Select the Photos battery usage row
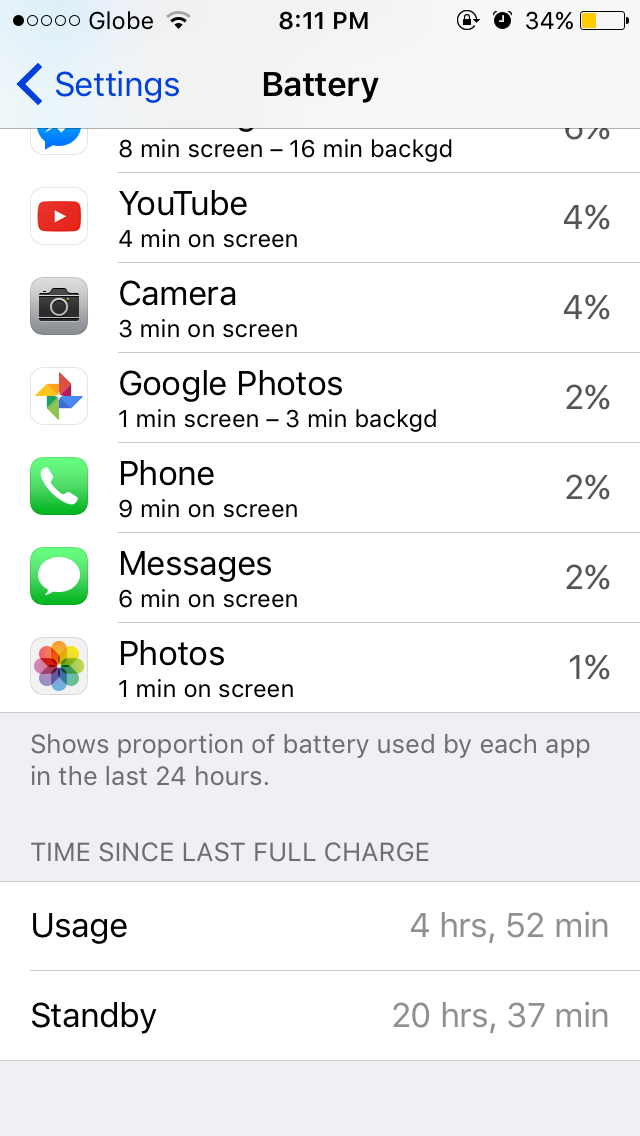 (320, 667)
